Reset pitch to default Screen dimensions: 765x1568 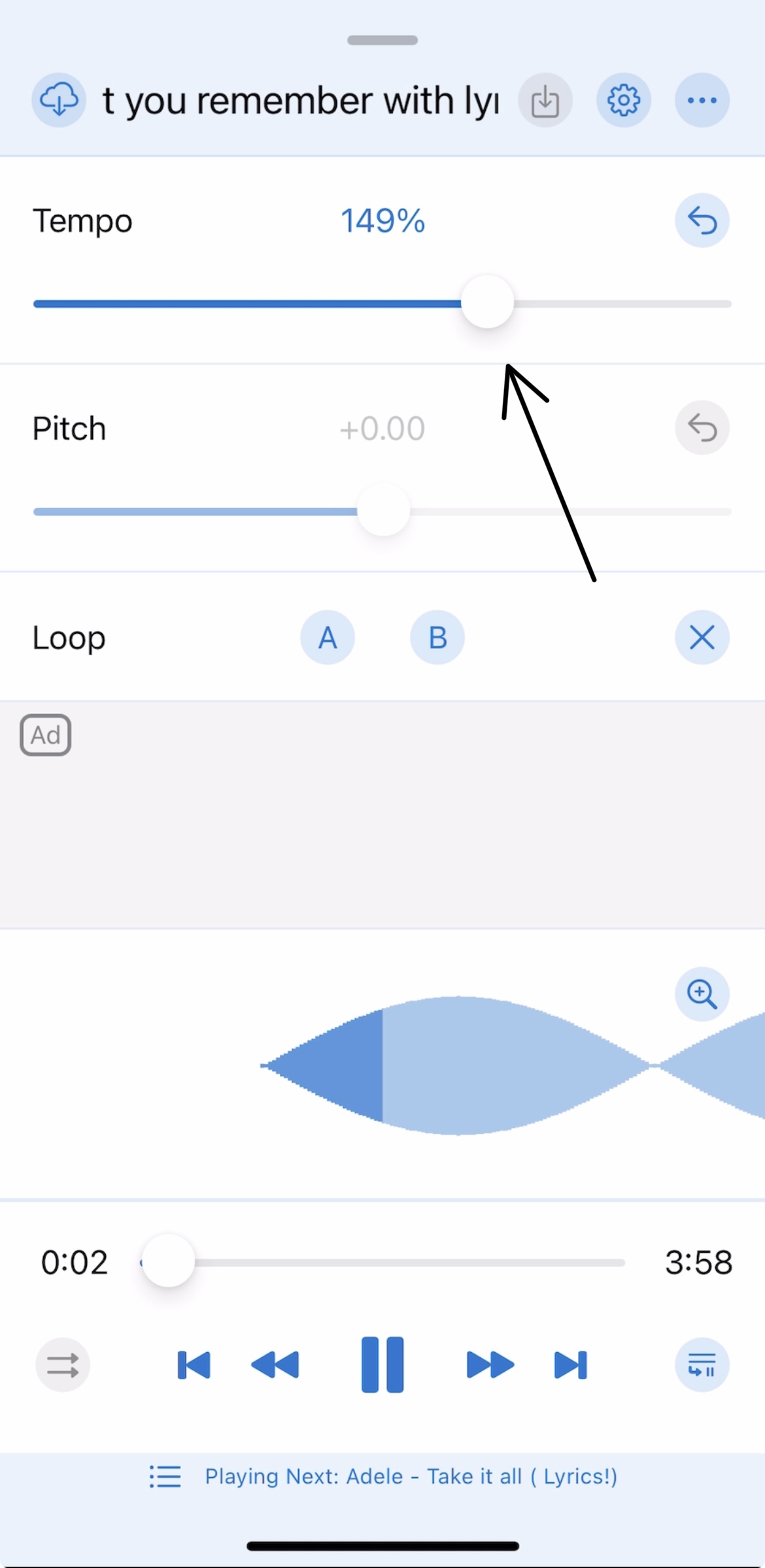[x=702, y=428]
